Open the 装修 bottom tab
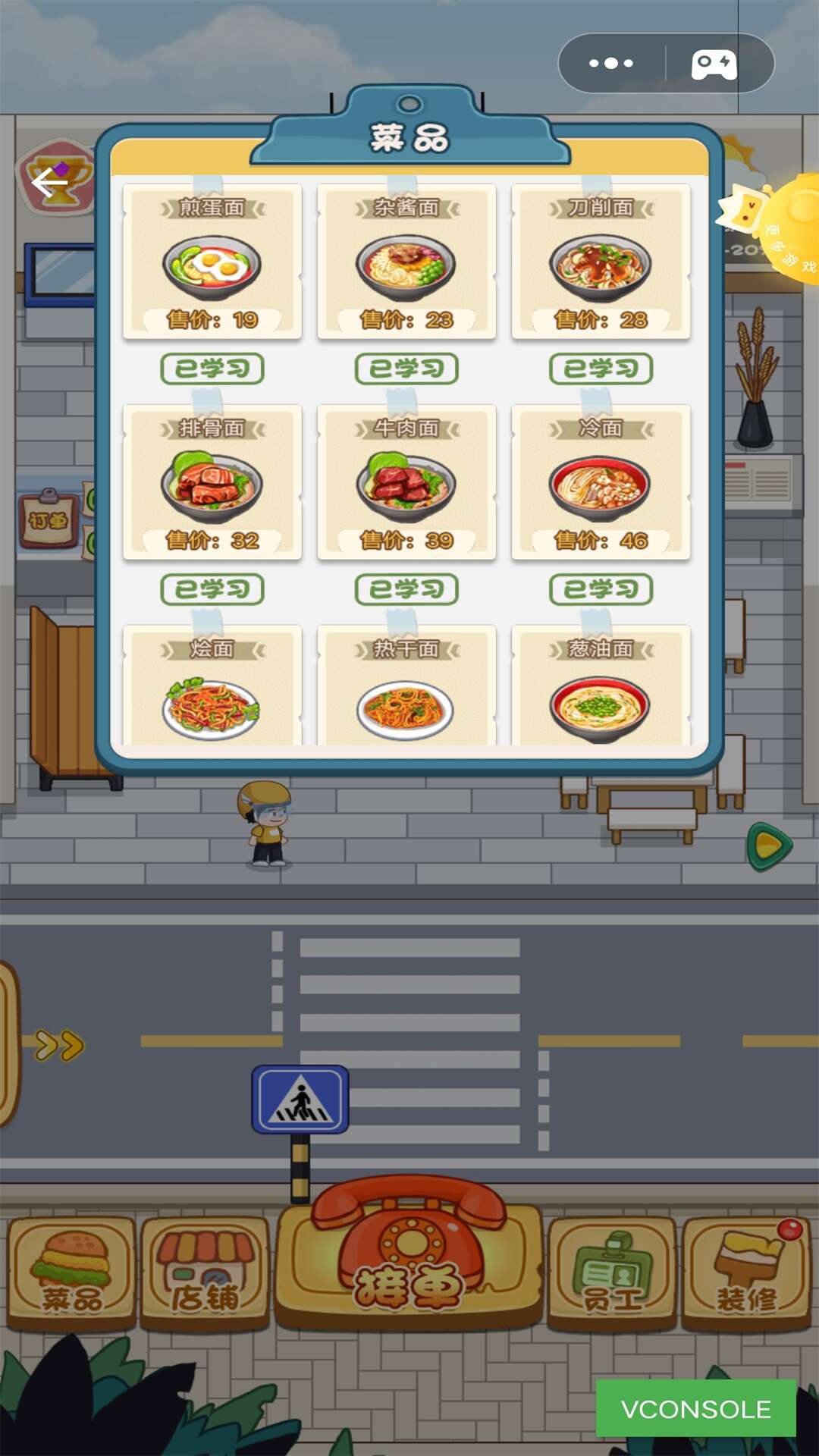The width and height of the screenshot is (819, 1456). (747, 1274)
